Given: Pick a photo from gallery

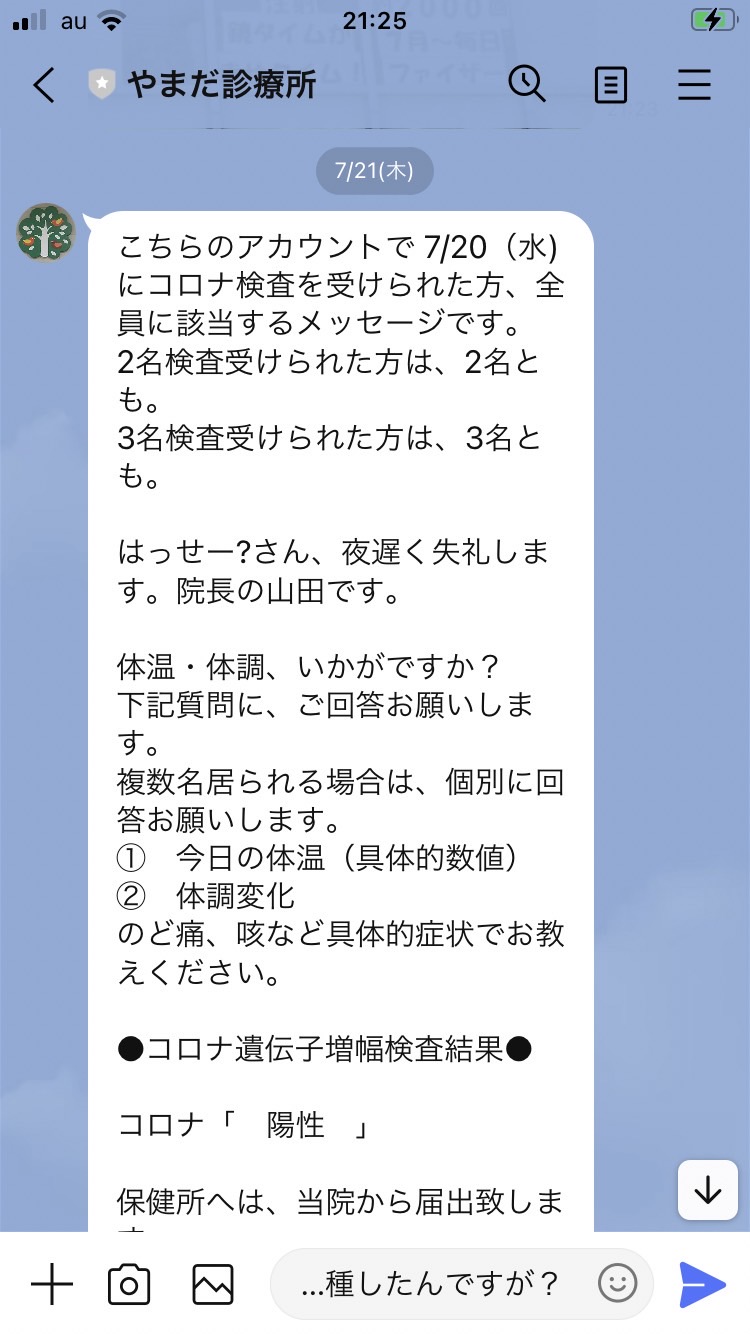Looking at the screenshot, I should (213, 1284).
